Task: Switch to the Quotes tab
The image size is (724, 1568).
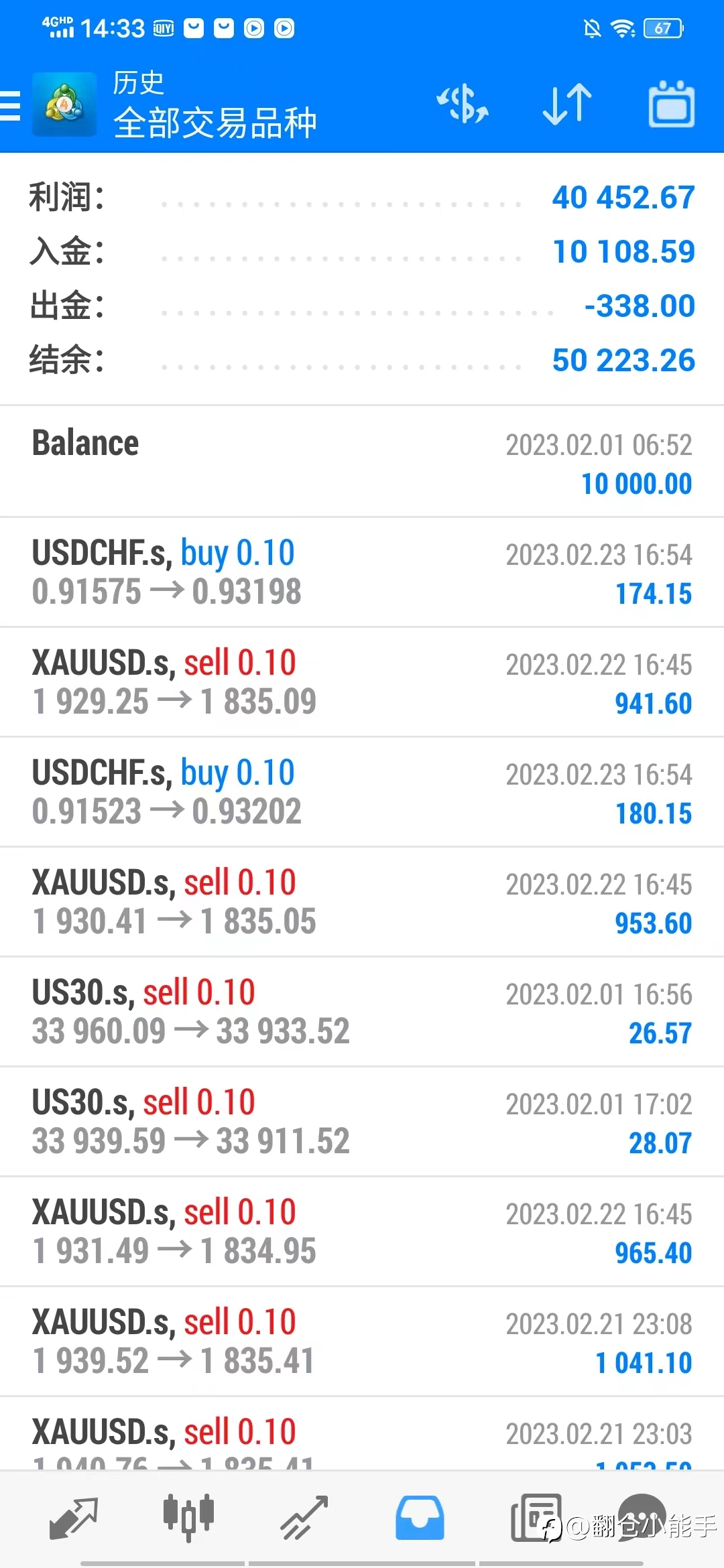Action: [74, 1518]
